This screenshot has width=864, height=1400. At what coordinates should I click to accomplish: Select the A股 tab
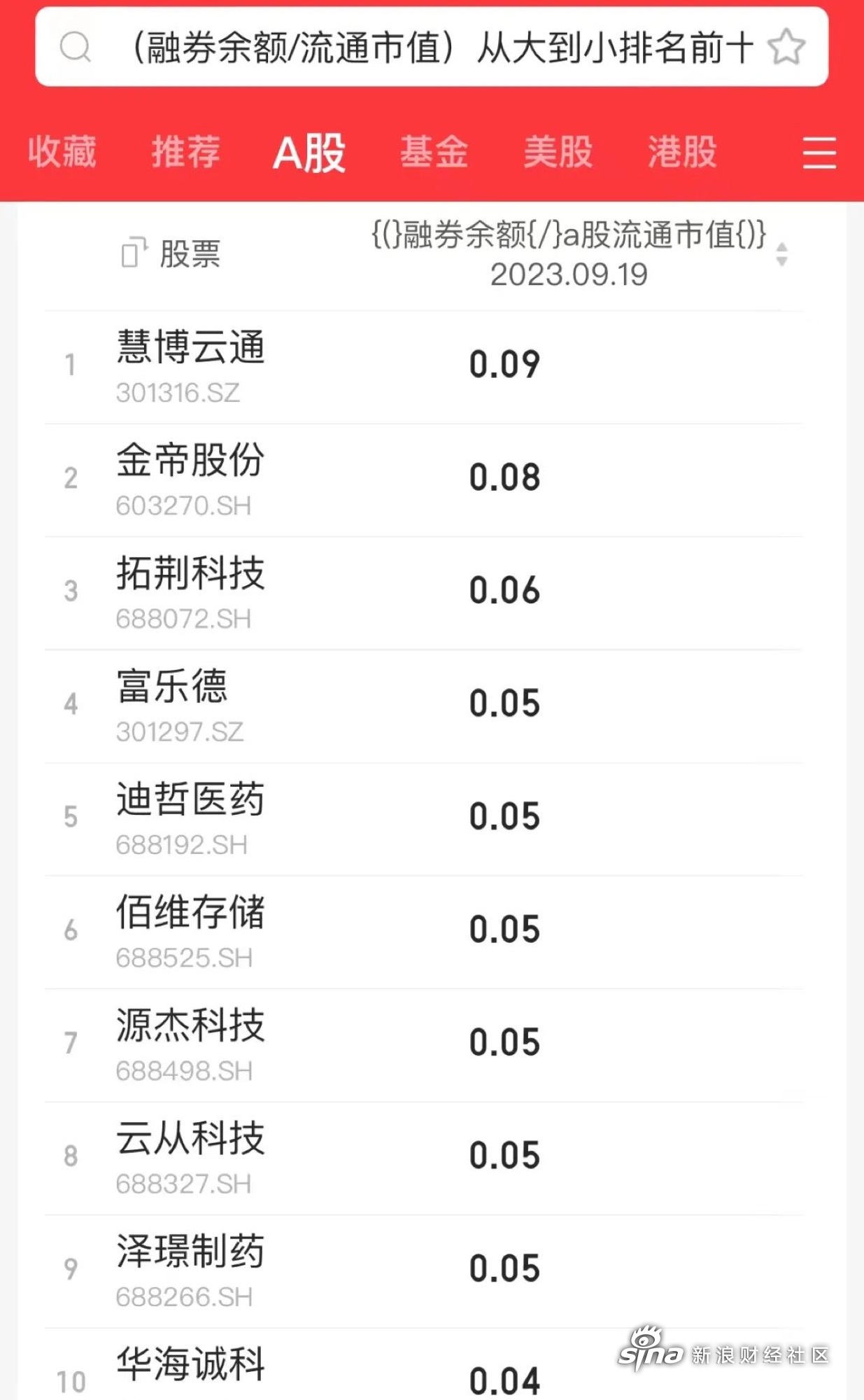(x=309, y=153)
